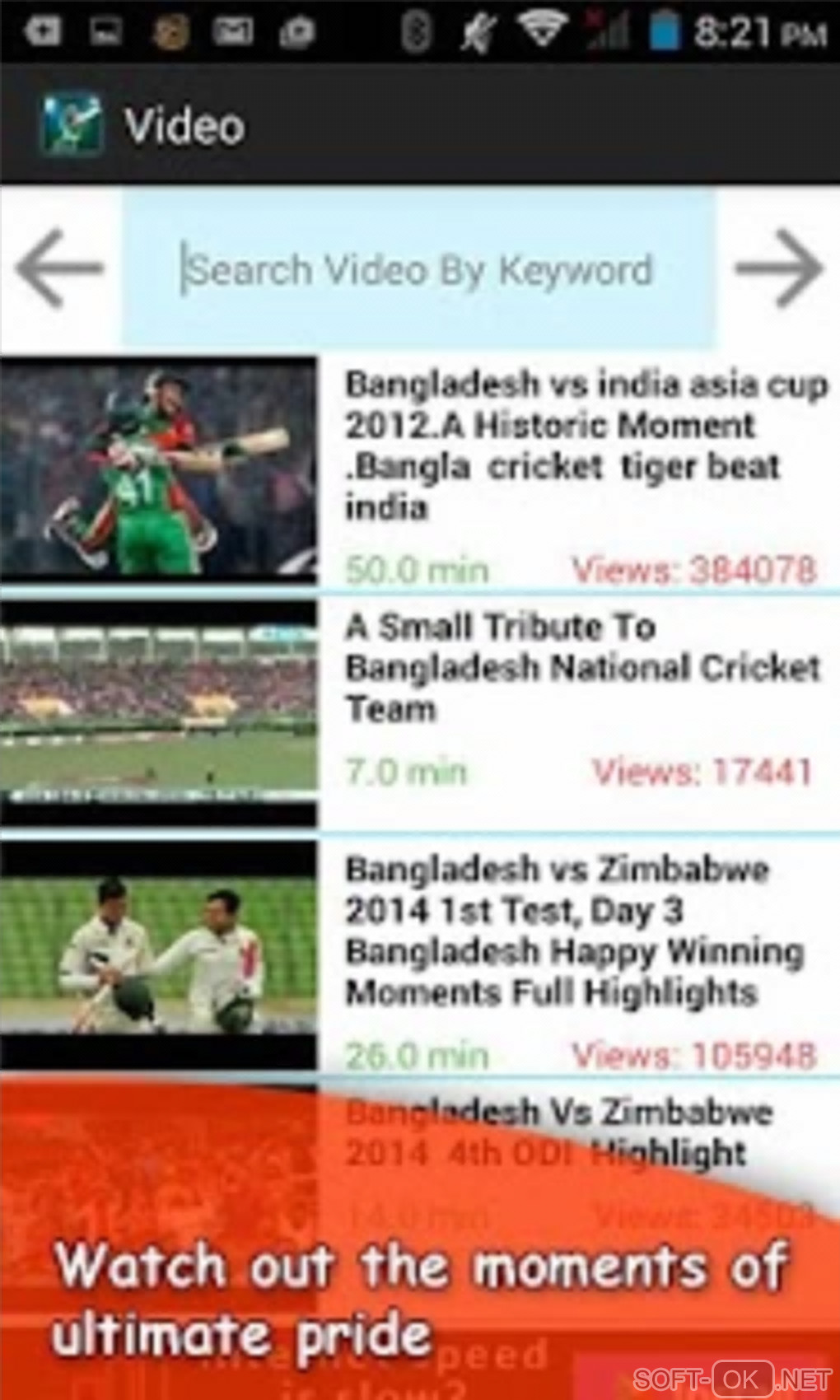The width and height of the screenshot is (840, 1400).
Task: Tap the app icon in the Video title bar
Action: click(72, 125)
